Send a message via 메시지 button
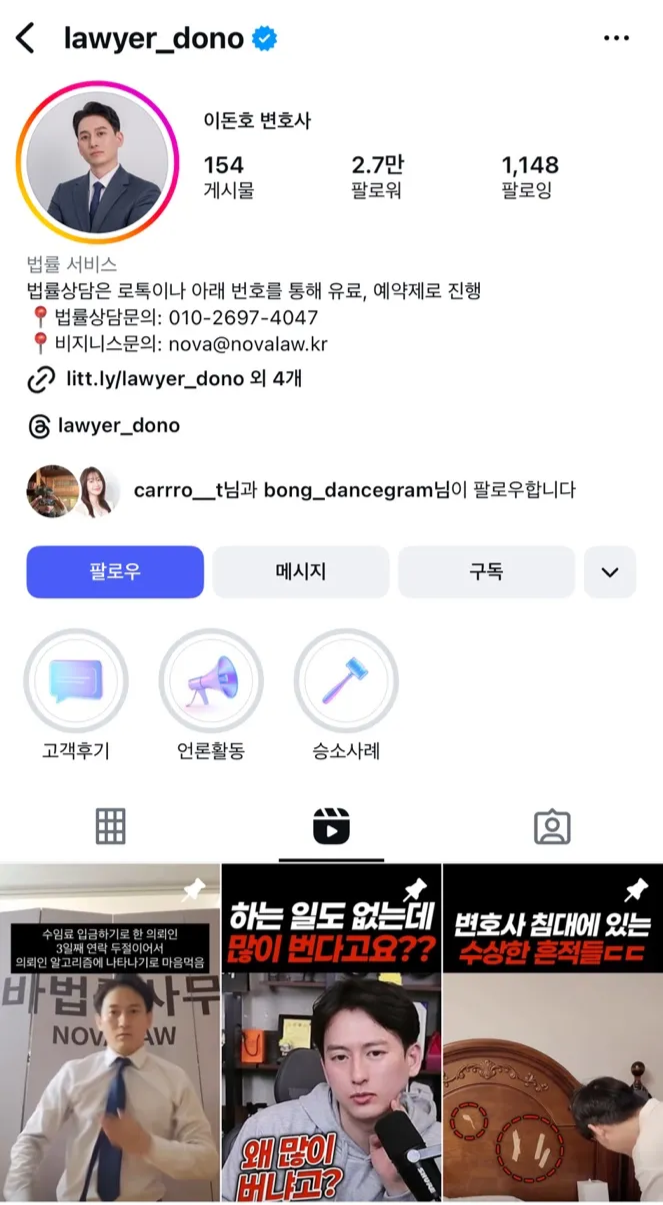The image size is (663, 1205). (300, 572)
